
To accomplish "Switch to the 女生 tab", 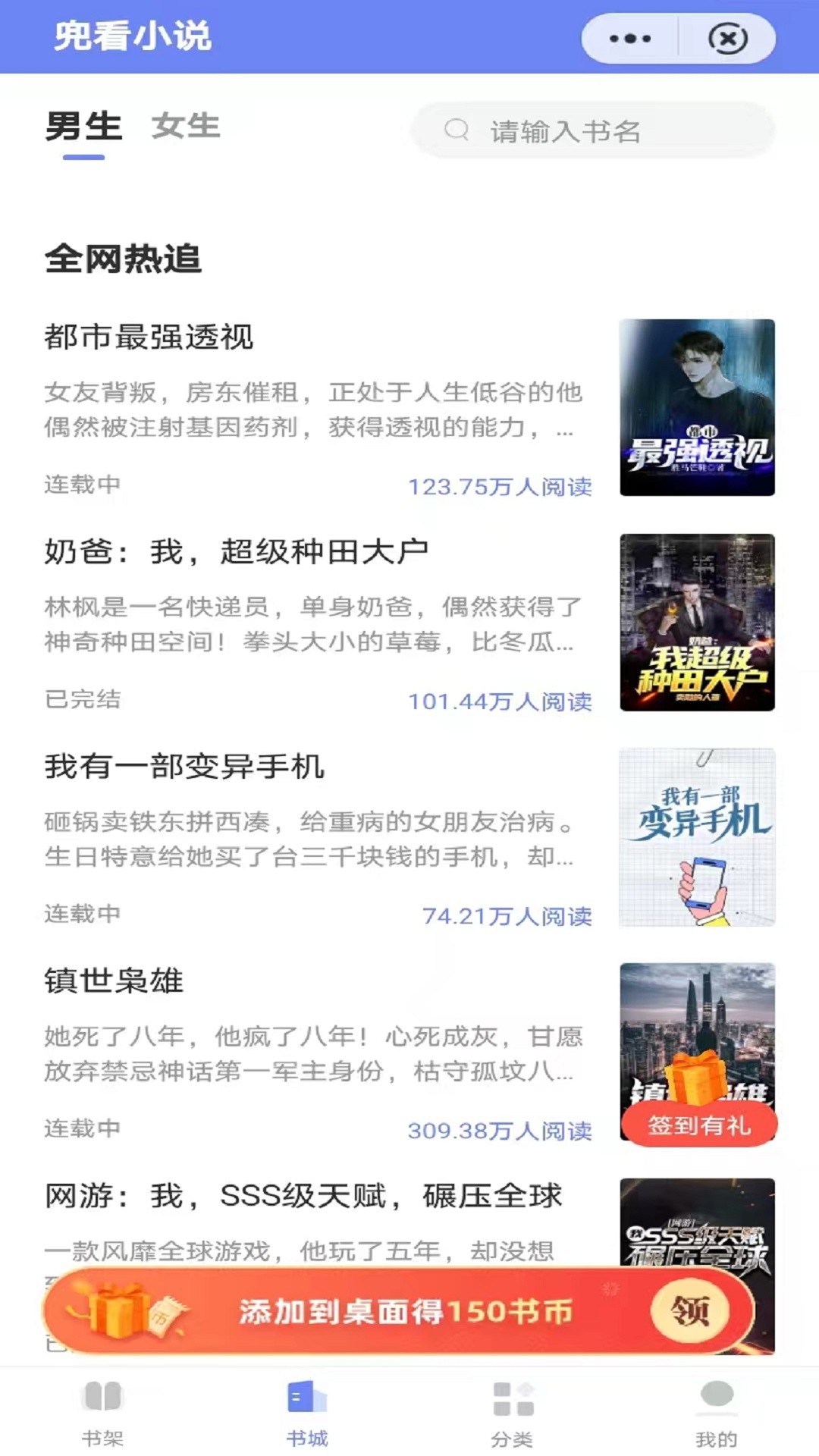I will pos(186,127).
